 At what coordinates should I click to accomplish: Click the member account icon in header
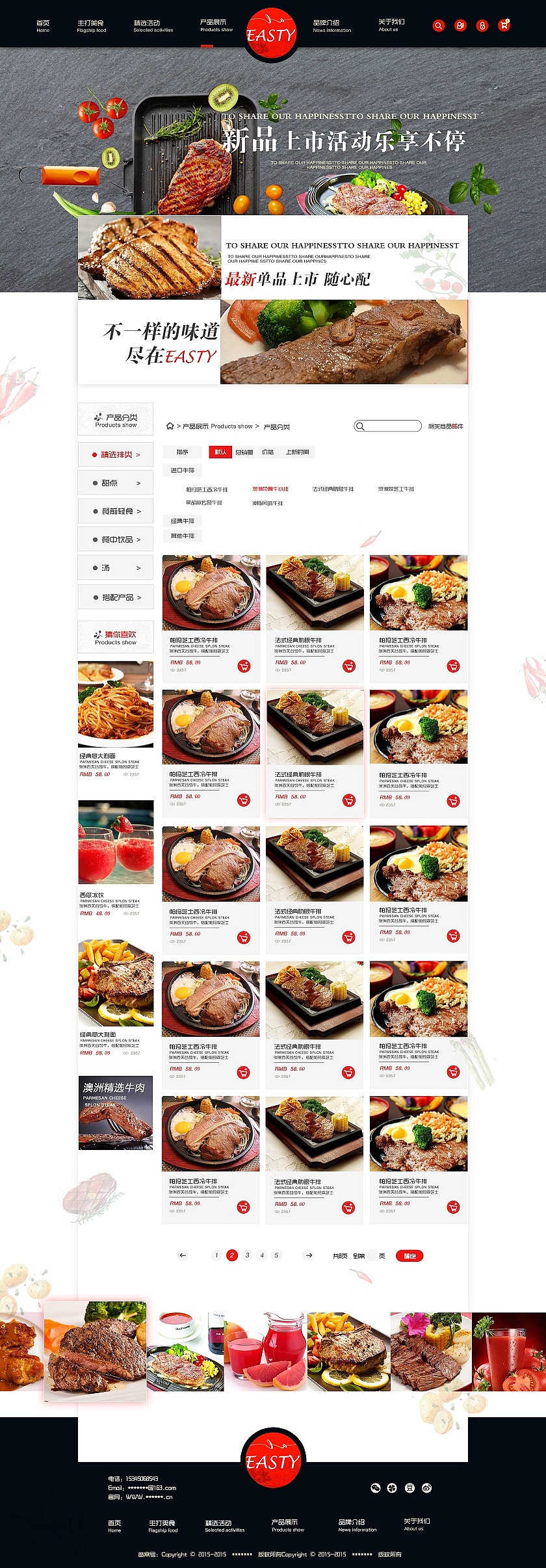[x=460, y=25]
